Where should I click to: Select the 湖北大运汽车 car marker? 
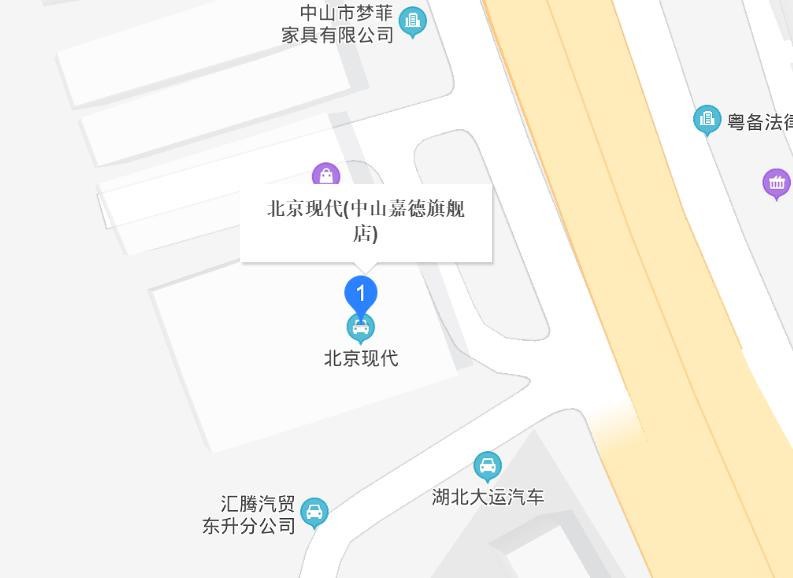pyautogui.click(x=487, y=465)
